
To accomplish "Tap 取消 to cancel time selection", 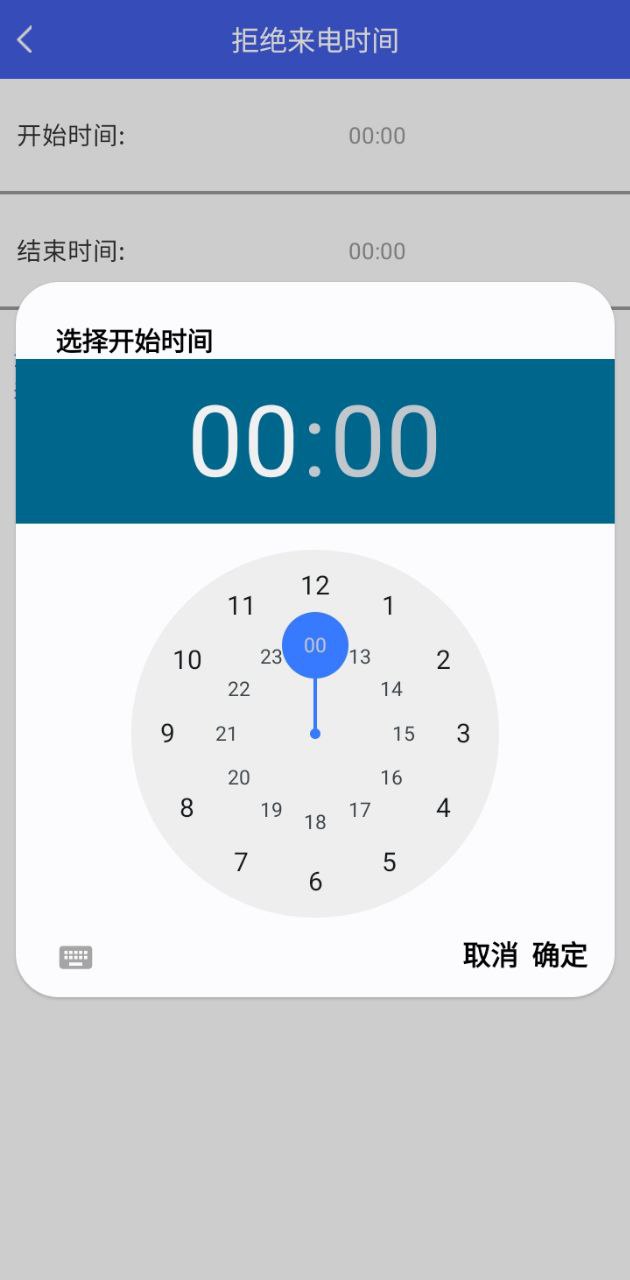I will [490, 955].
